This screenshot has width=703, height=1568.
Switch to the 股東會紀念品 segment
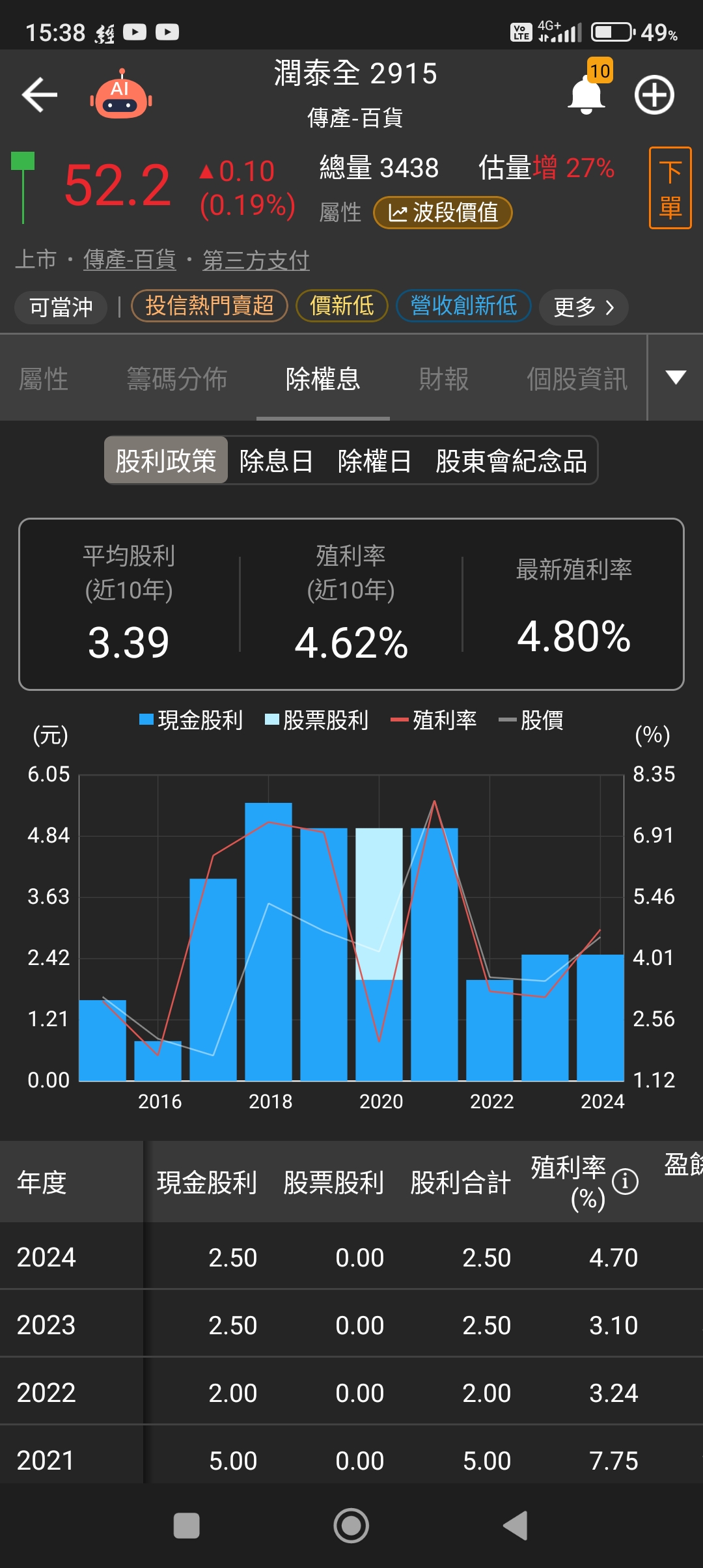pyautogui.click(x=512, y=461)
